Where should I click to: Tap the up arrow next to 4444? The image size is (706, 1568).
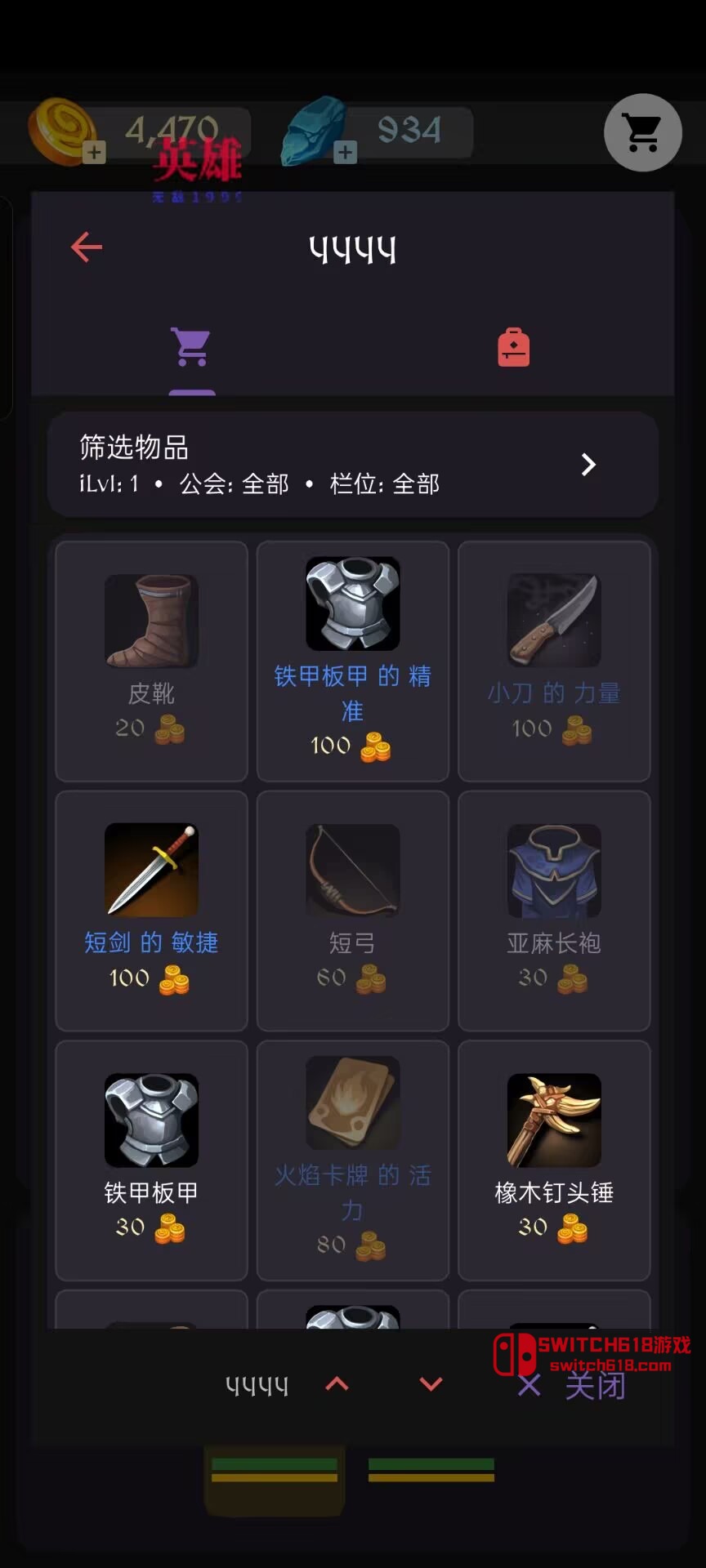(337, 1384)
